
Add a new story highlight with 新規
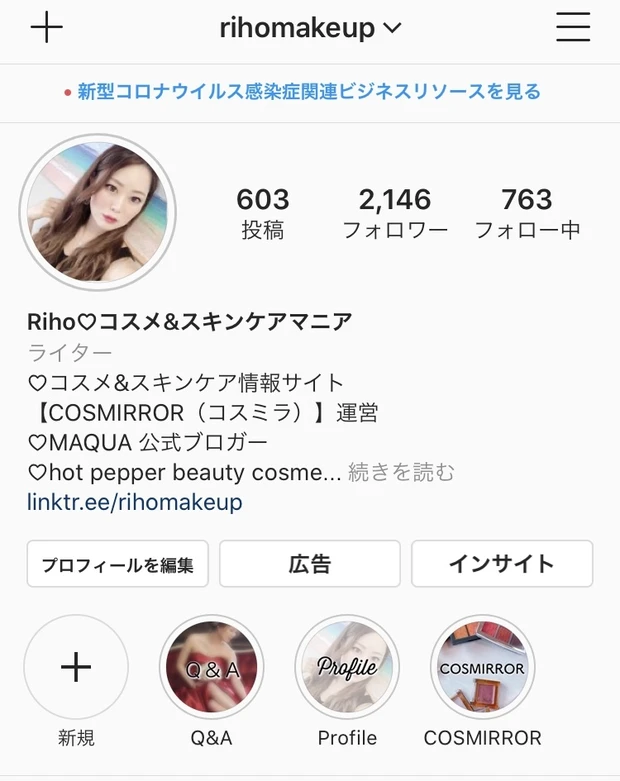coord(76,667)
